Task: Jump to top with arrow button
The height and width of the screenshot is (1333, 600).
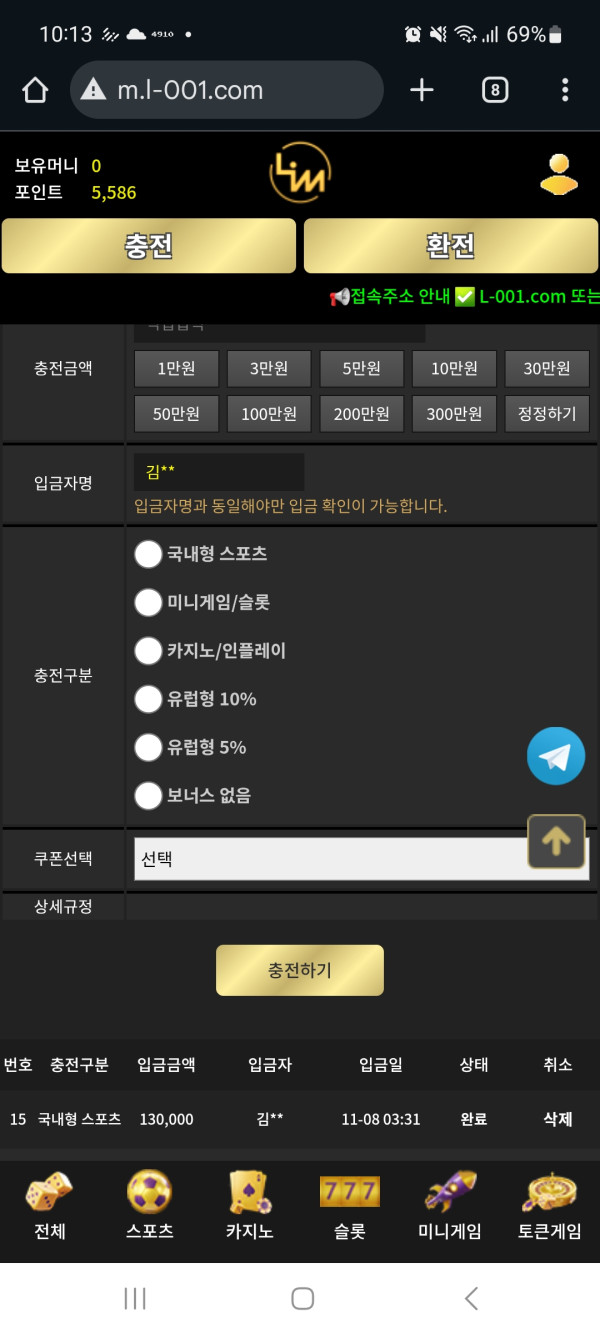Action: (x=556, y=842)
